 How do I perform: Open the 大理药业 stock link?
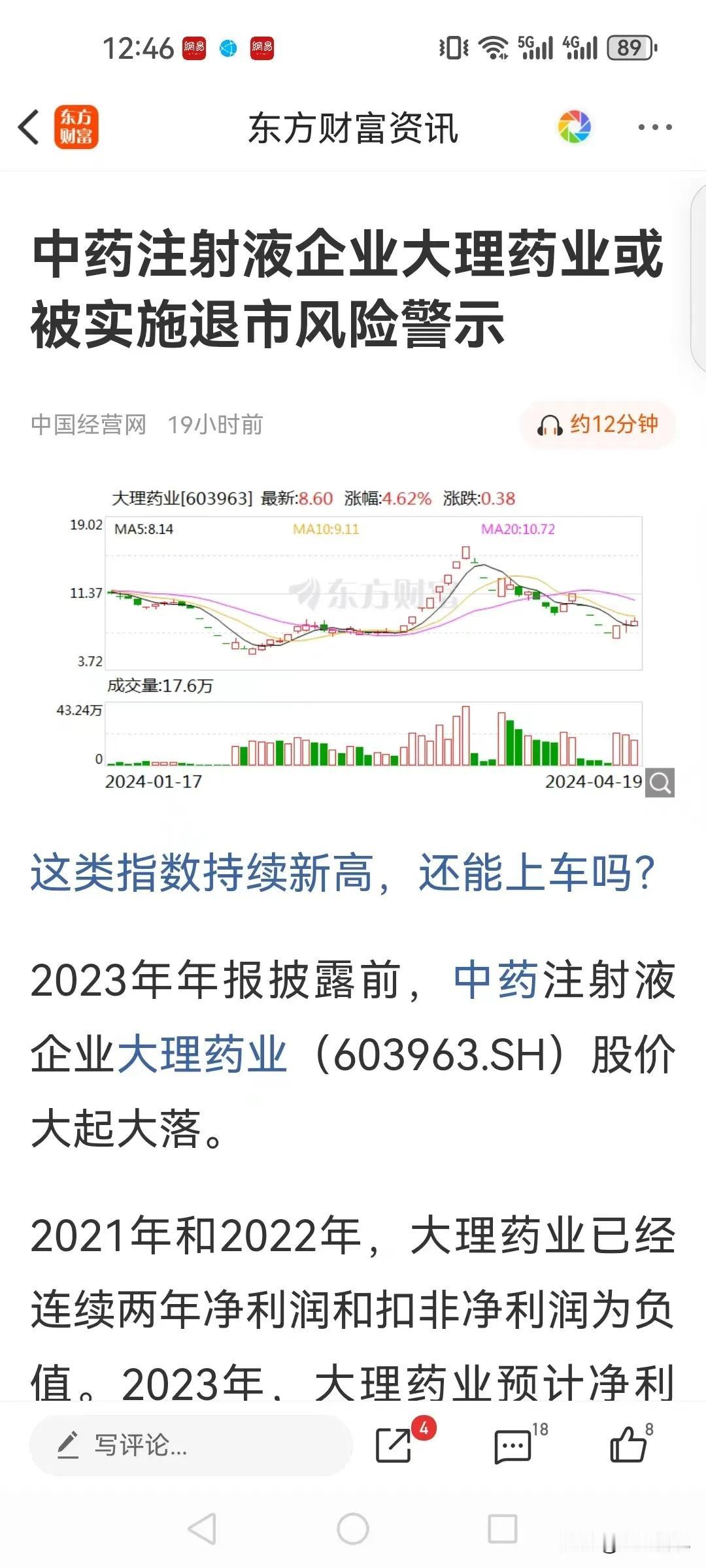[x=202, y=1054]
